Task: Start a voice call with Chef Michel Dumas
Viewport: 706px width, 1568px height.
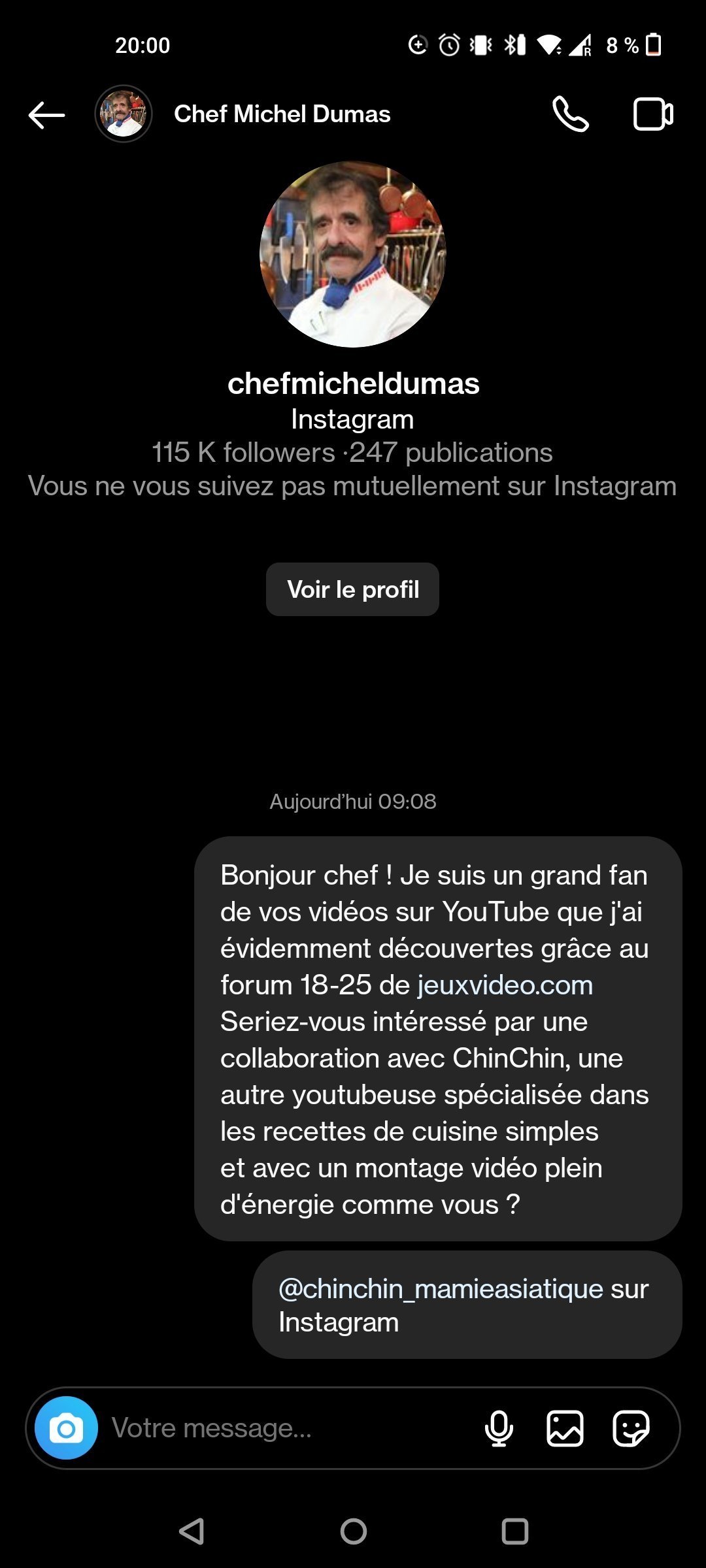Action: pyautogui.click(x=571, y=114)
